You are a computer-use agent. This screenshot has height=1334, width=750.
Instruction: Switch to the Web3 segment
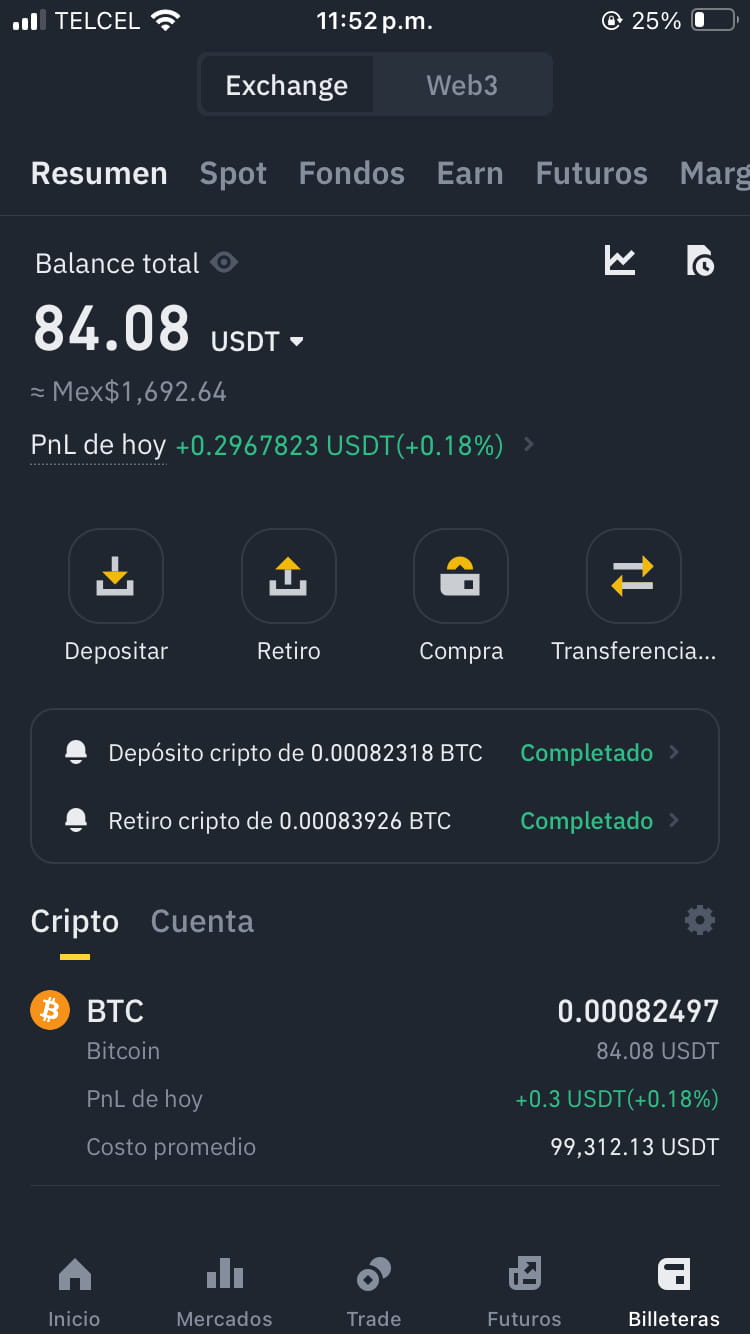point(461,85)
